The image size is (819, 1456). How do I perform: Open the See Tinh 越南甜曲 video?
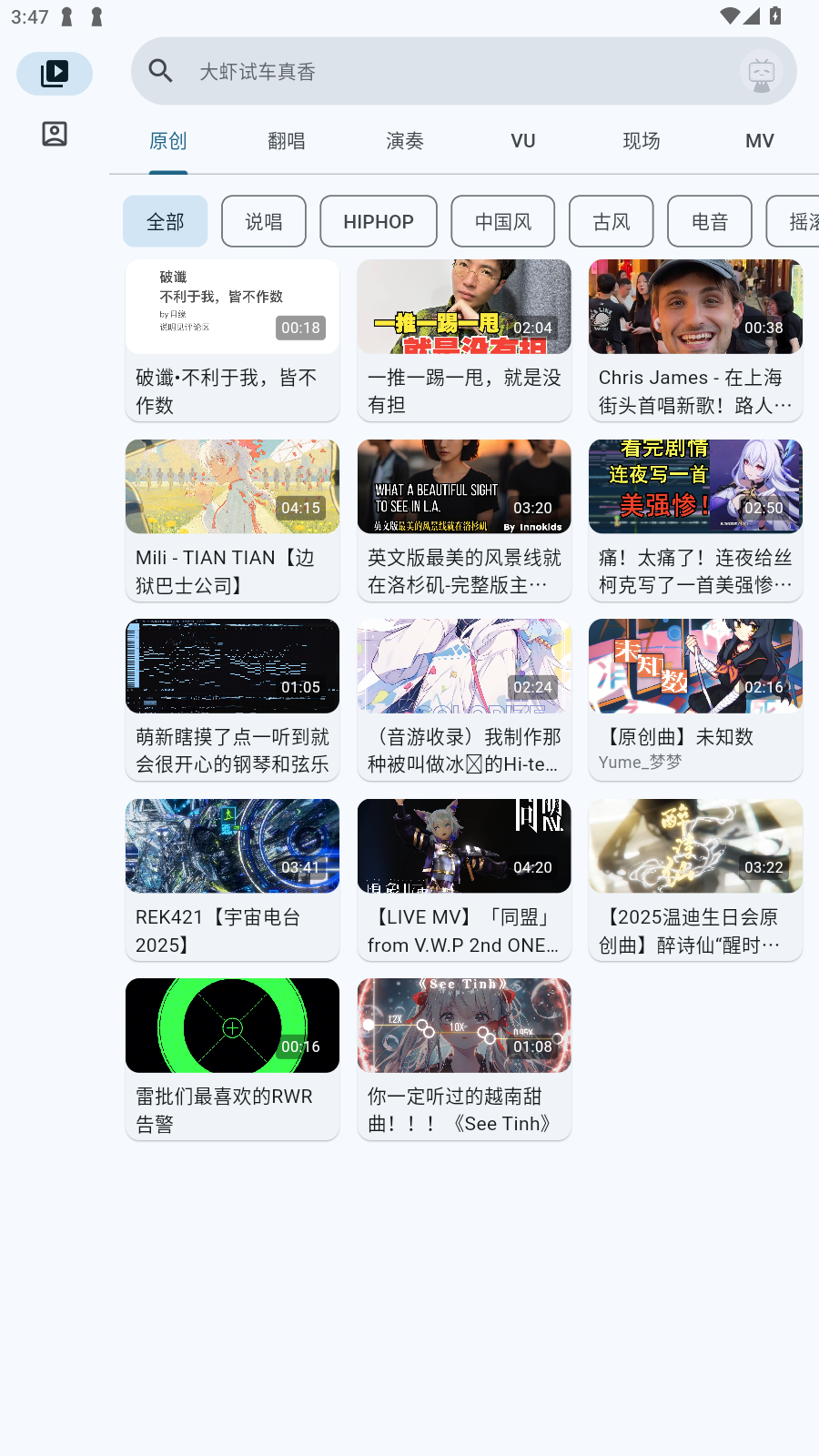coord(464,1058)
